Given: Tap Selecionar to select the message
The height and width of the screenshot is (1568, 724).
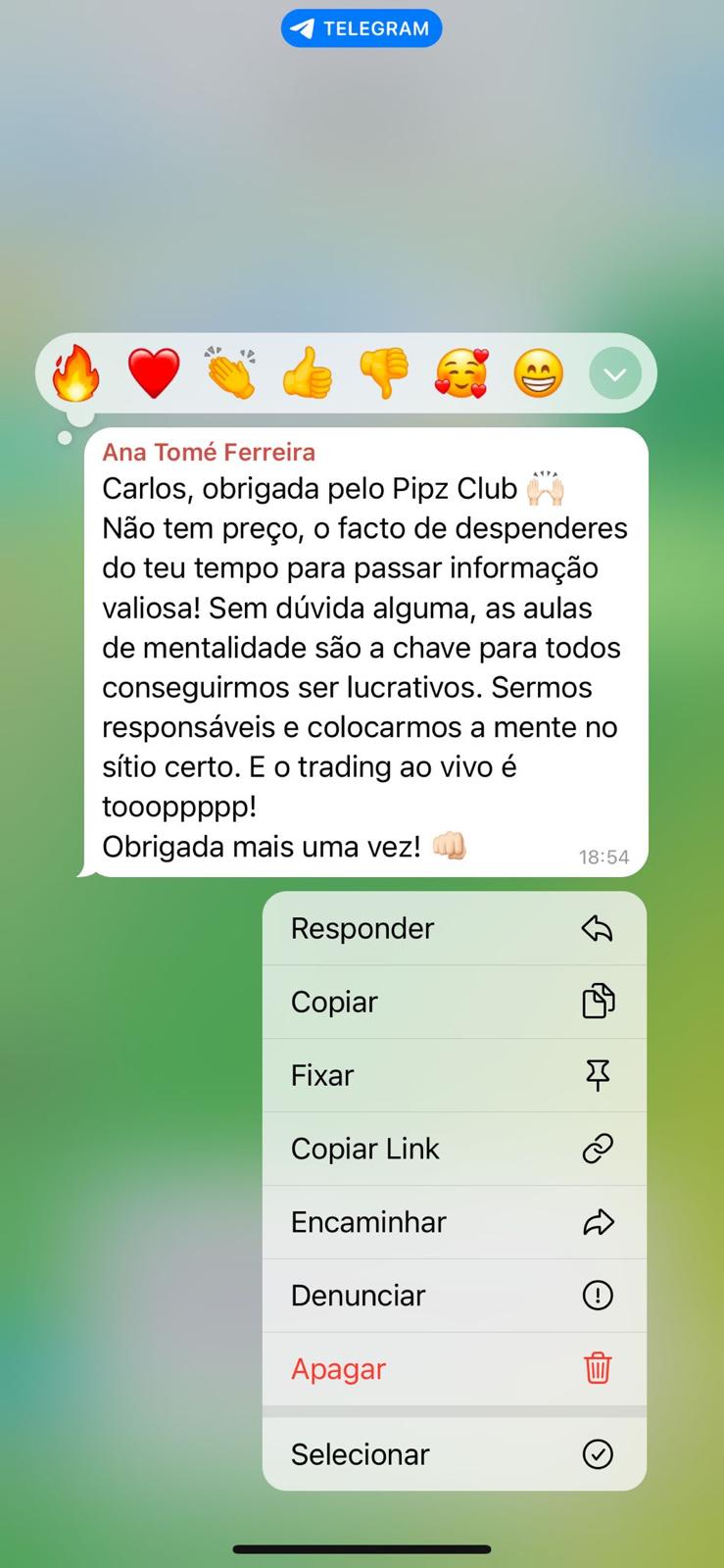Looking at the screenshot, I should click(x=454, y=1454).
